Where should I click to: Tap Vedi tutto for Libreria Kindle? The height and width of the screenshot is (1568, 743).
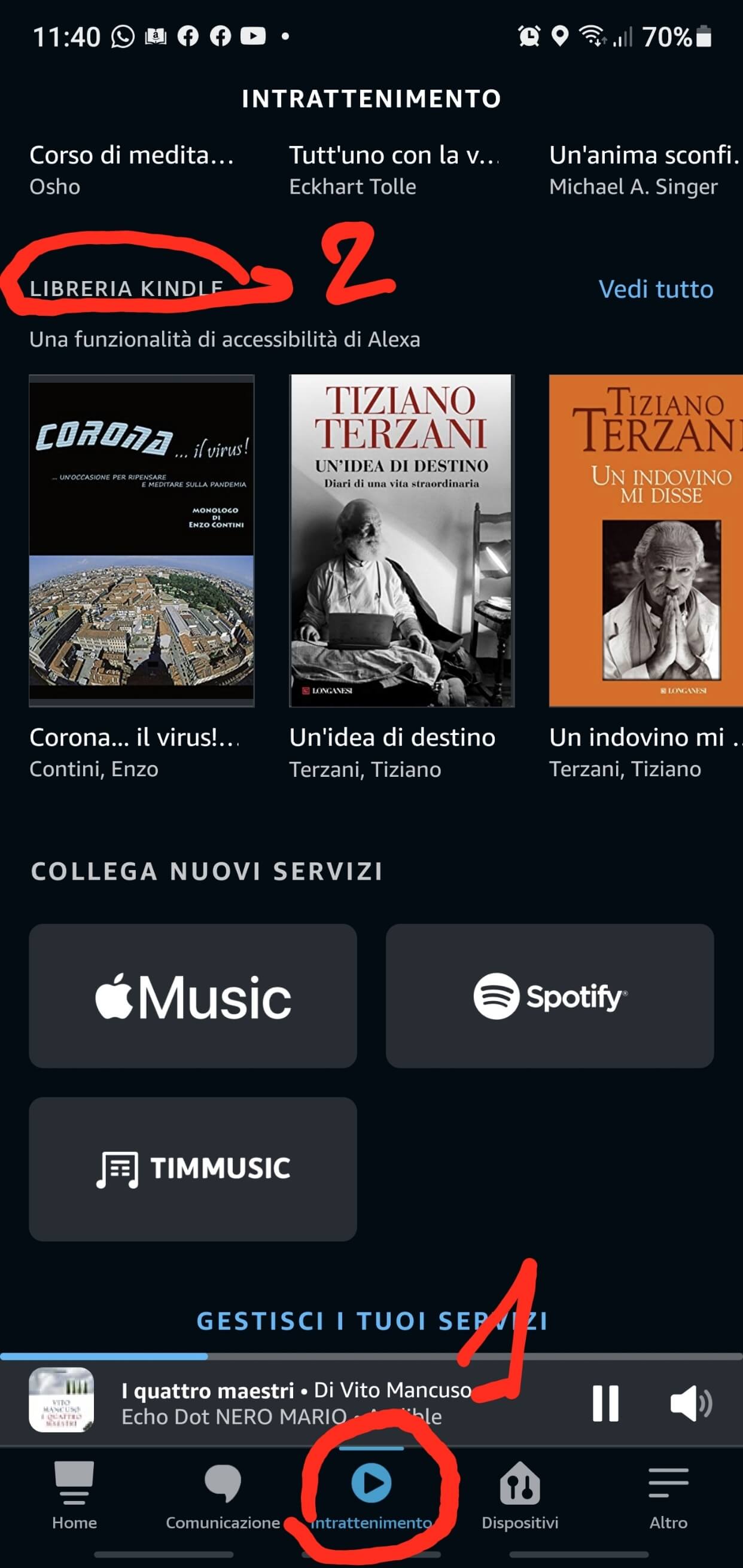(x=655, y=289)
